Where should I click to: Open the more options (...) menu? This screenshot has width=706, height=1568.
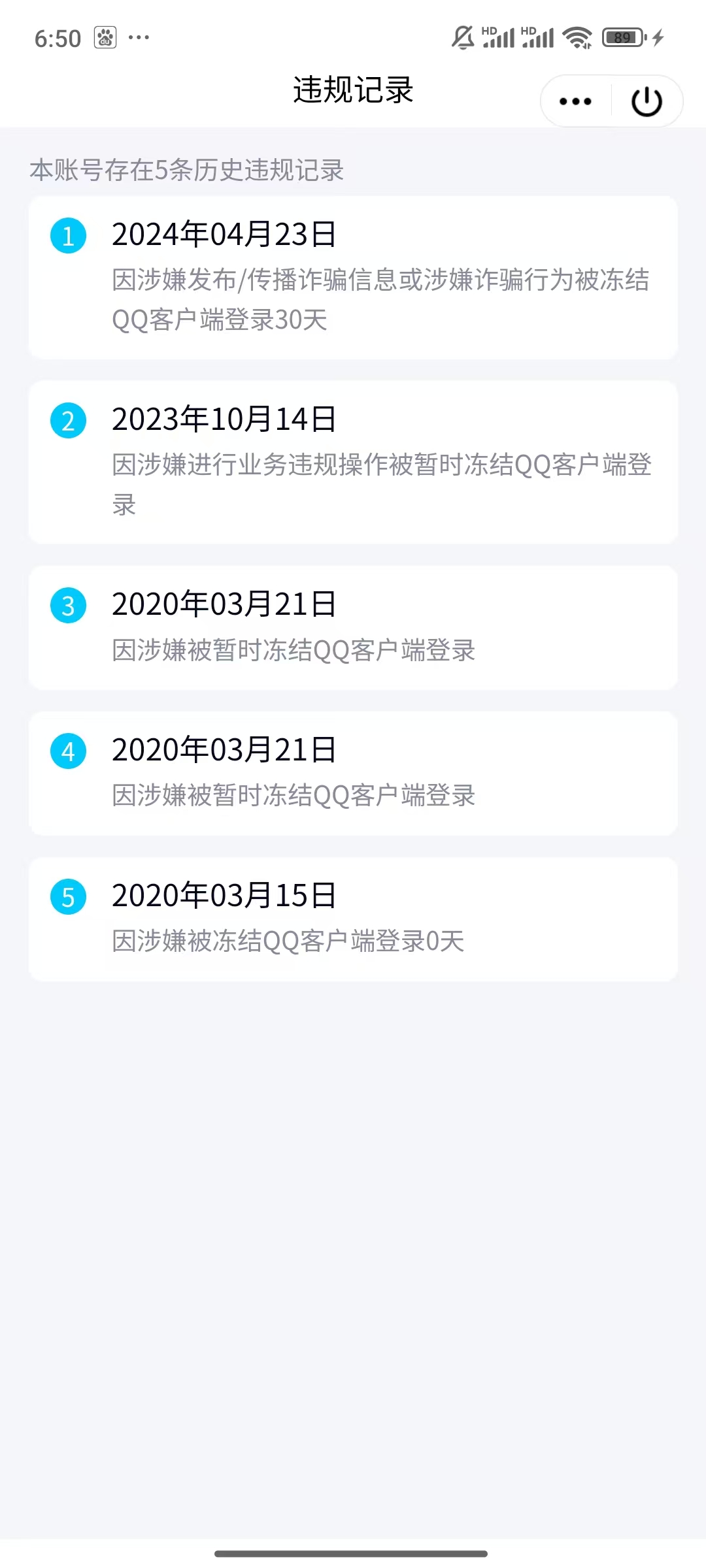pos(574,100)
